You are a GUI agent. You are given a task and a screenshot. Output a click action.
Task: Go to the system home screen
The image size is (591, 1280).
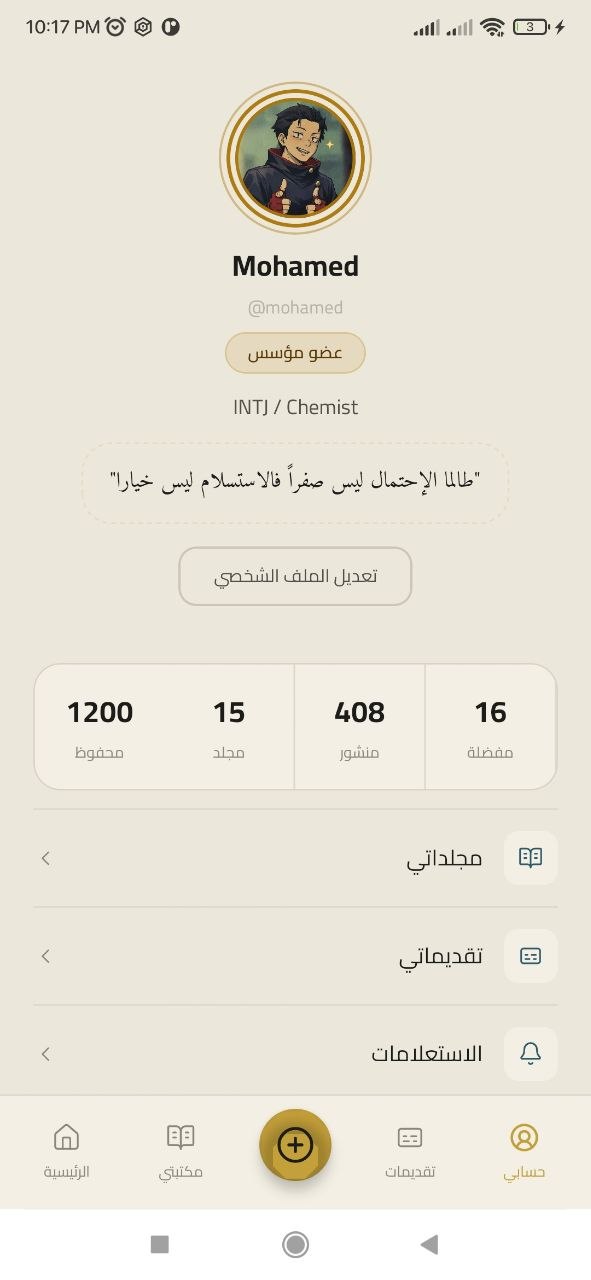pyautogui.click(x=295, y=1244)
